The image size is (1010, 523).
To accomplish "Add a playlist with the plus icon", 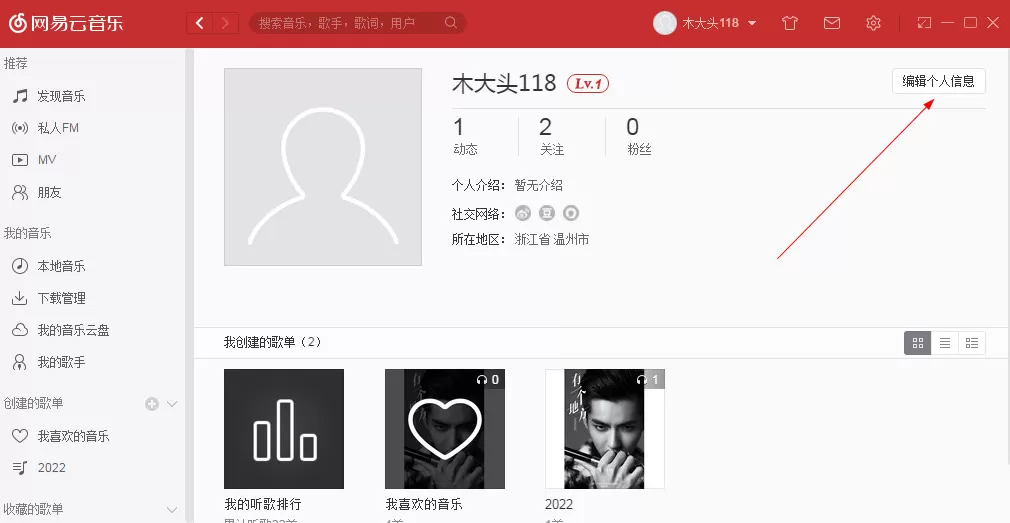I will pyautogui.click(x=152, y=404).
